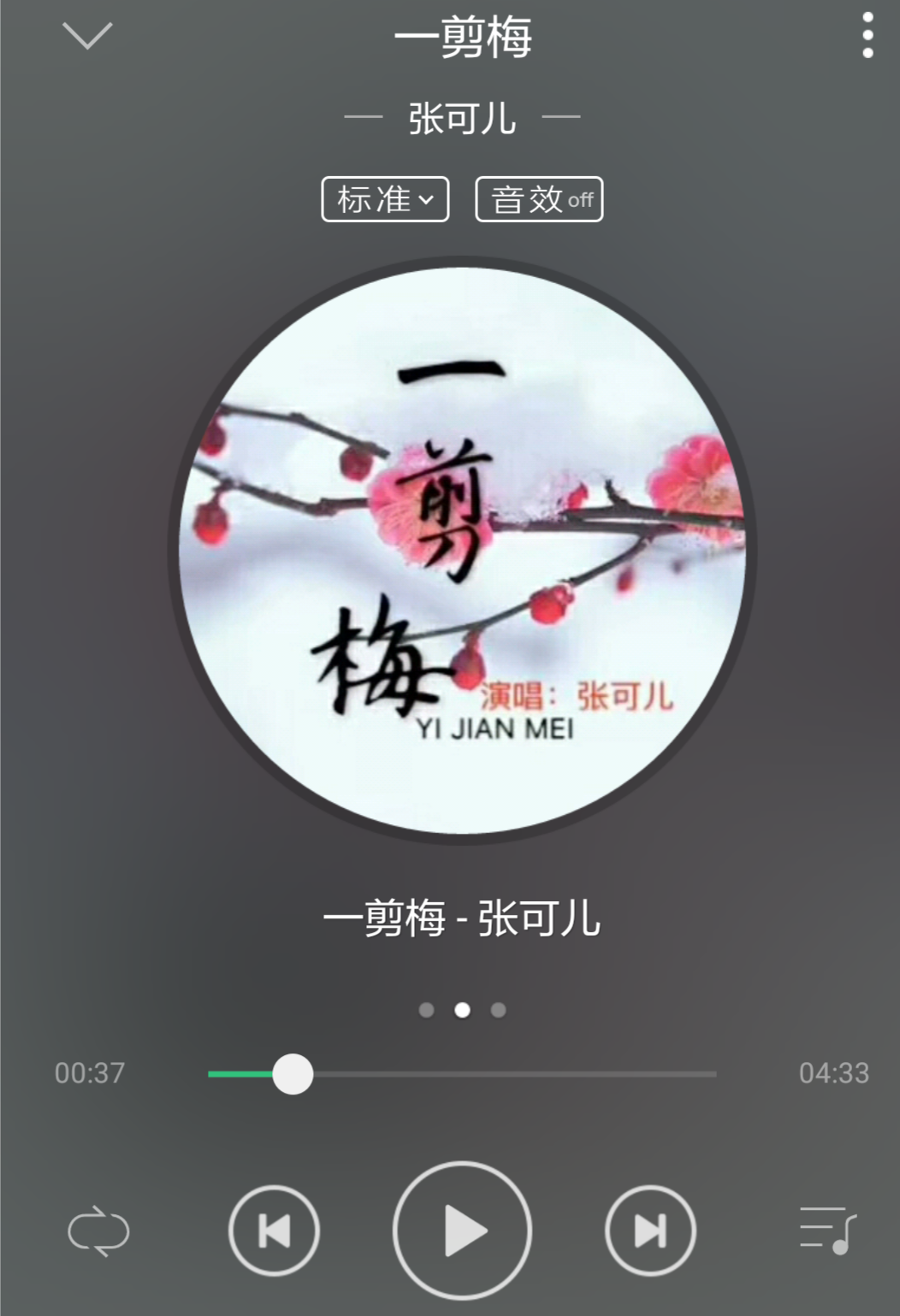Click the elapsed time 00:37 label
This screenshot has width=900, height=1316.
click(x=88, y=1072)
